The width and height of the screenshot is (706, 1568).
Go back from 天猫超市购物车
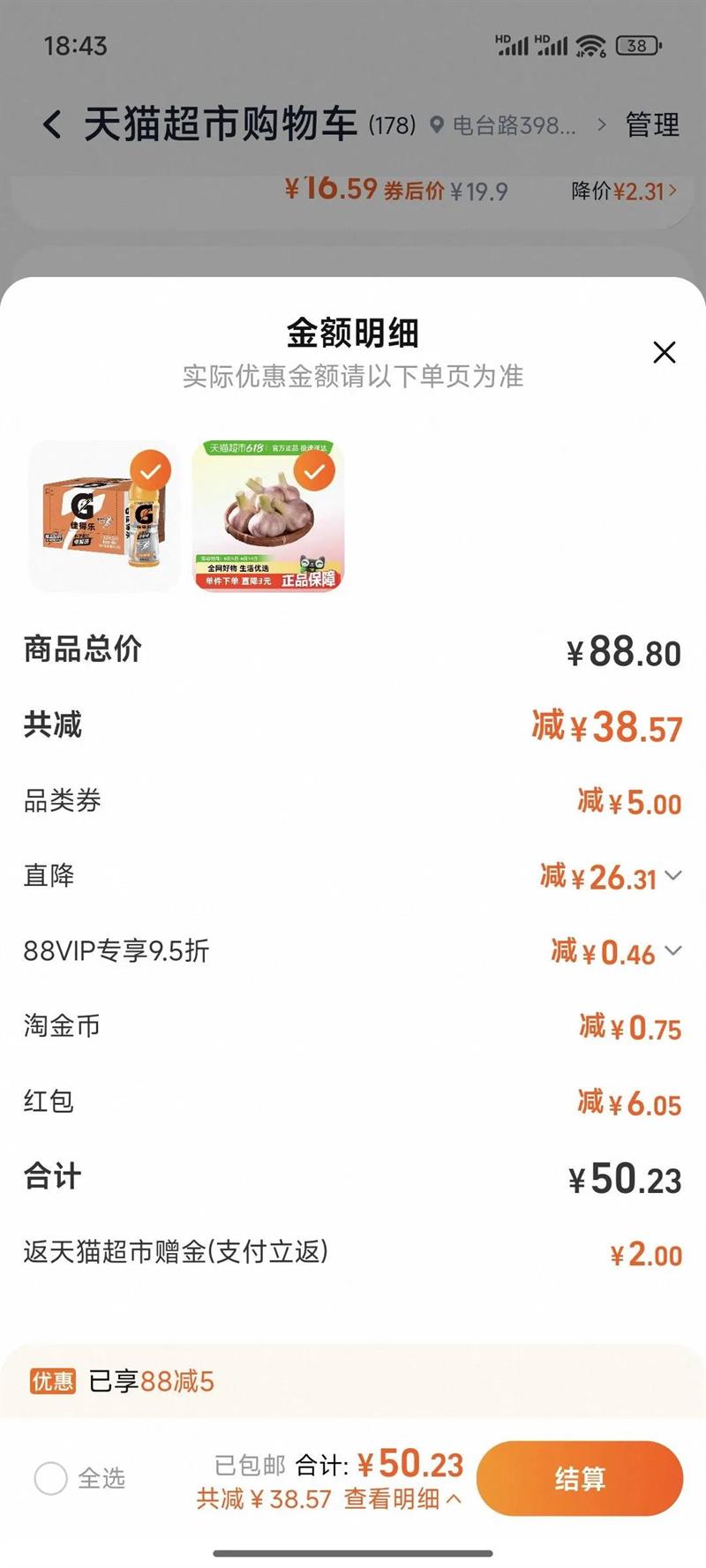[x=53, y=124]
